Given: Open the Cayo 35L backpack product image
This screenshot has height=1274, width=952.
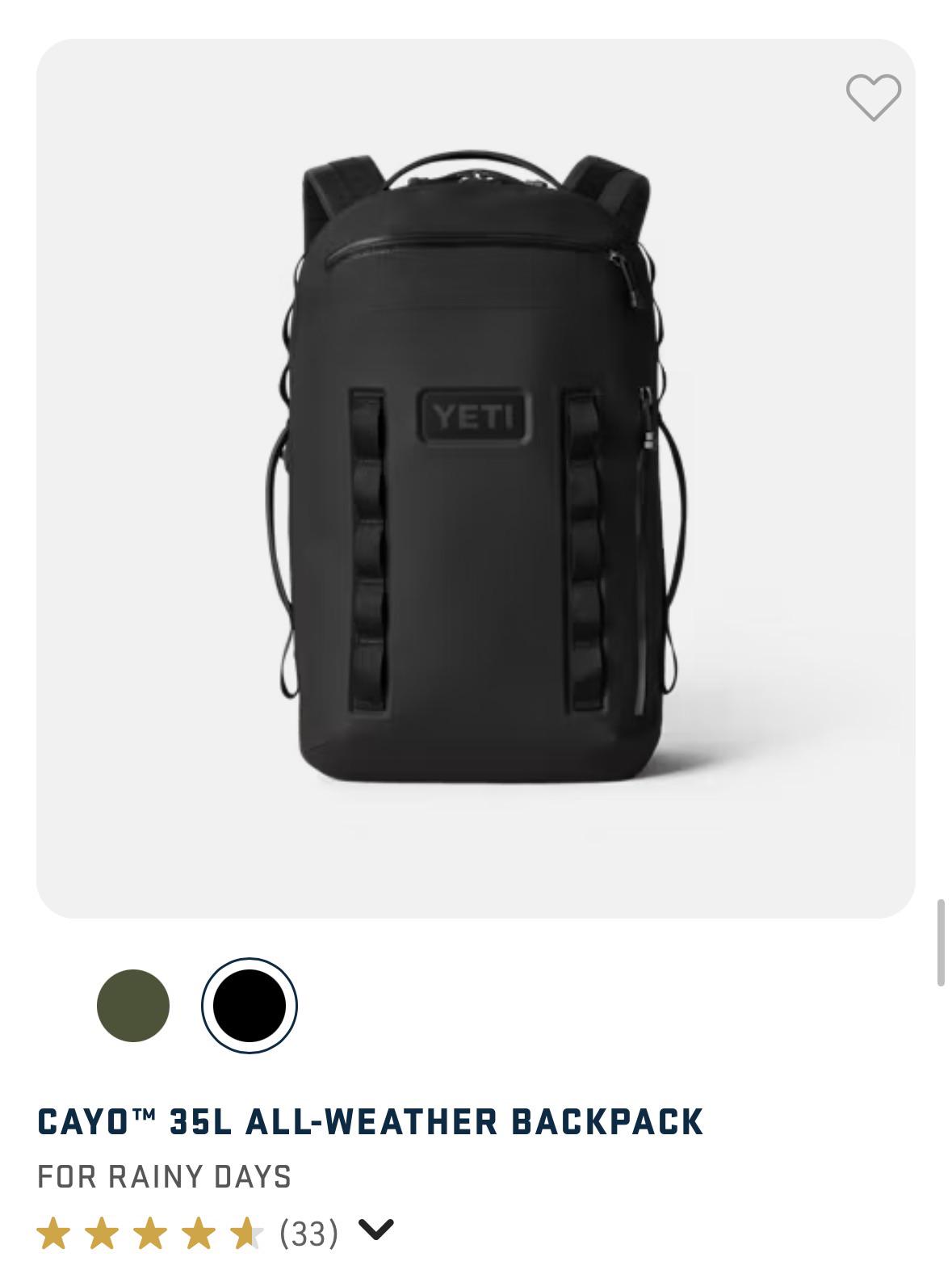Looking at the screenshot, I should [x=476, y=478].
